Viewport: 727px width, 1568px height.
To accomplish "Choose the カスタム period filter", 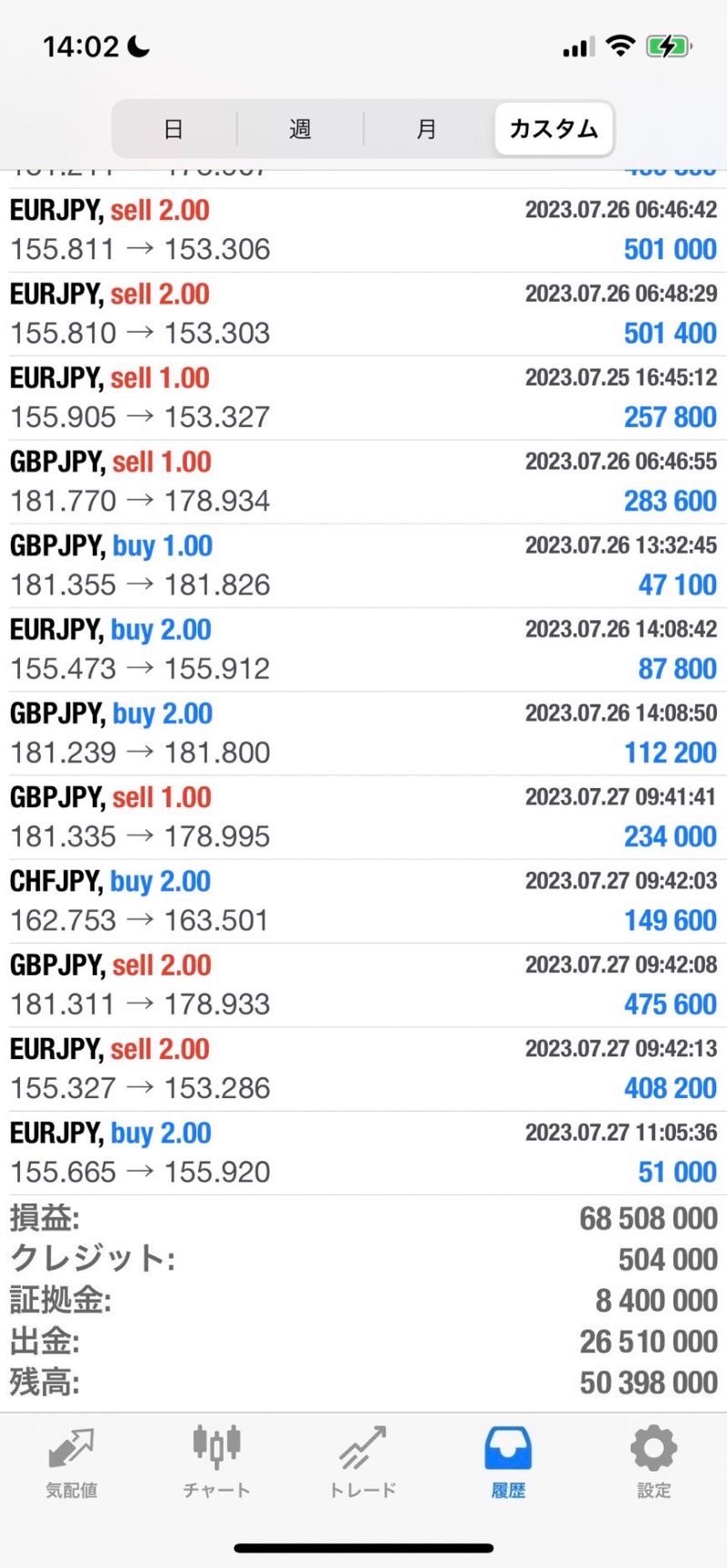I will click(x=553, y=129).
